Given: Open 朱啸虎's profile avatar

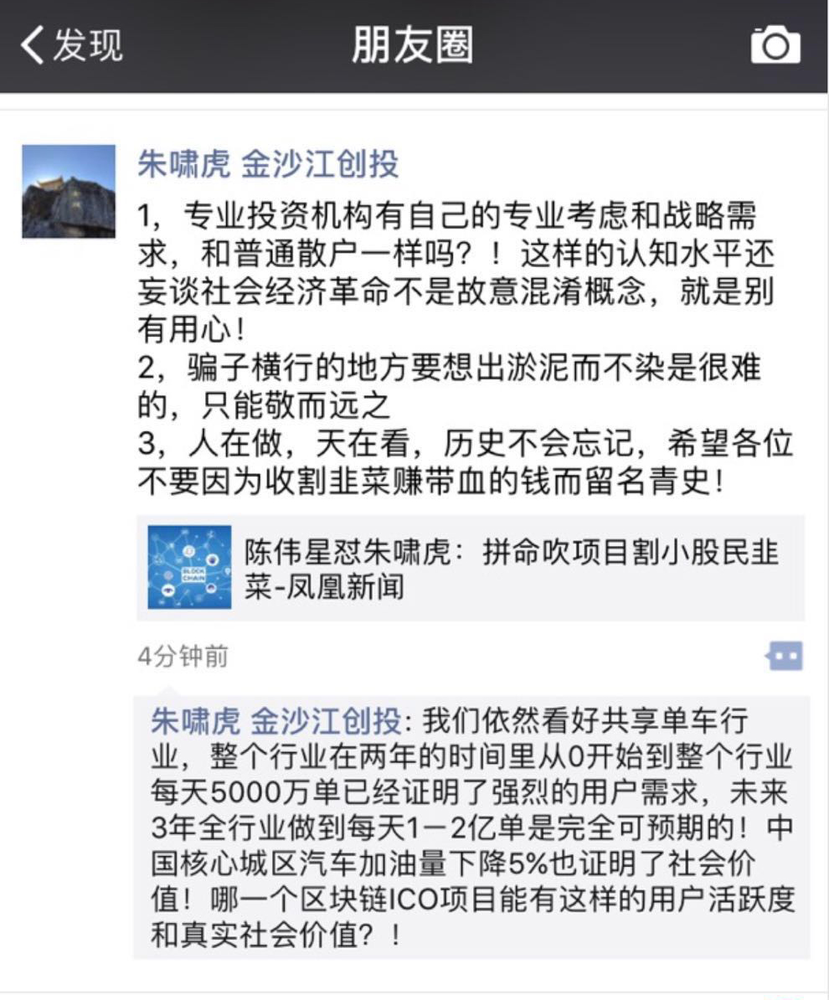Looking at the screenshot, I should click(x=69, y=191).
